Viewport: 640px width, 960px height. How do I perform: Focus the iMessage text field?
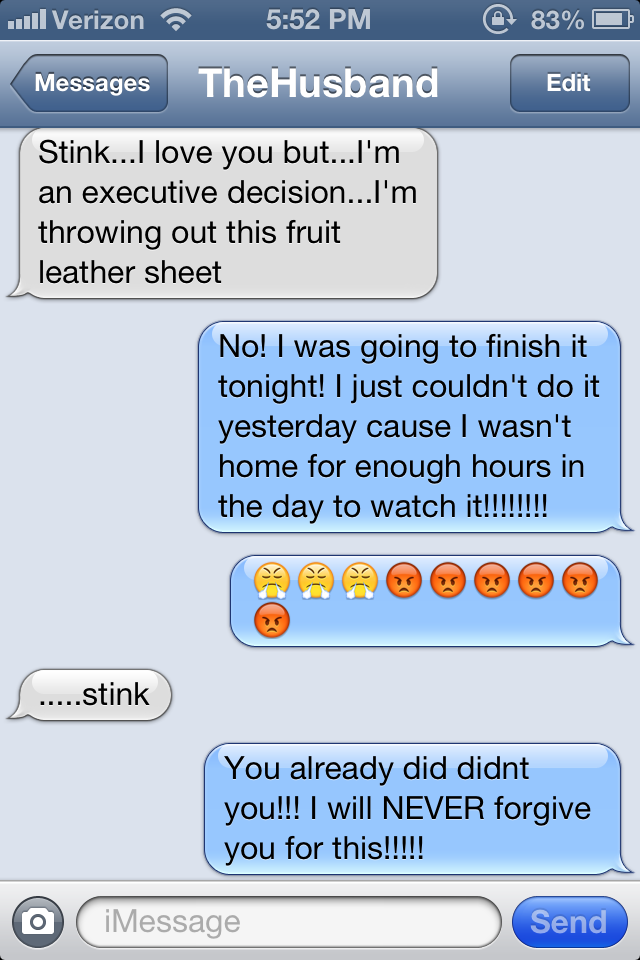(x=288, y=921)
